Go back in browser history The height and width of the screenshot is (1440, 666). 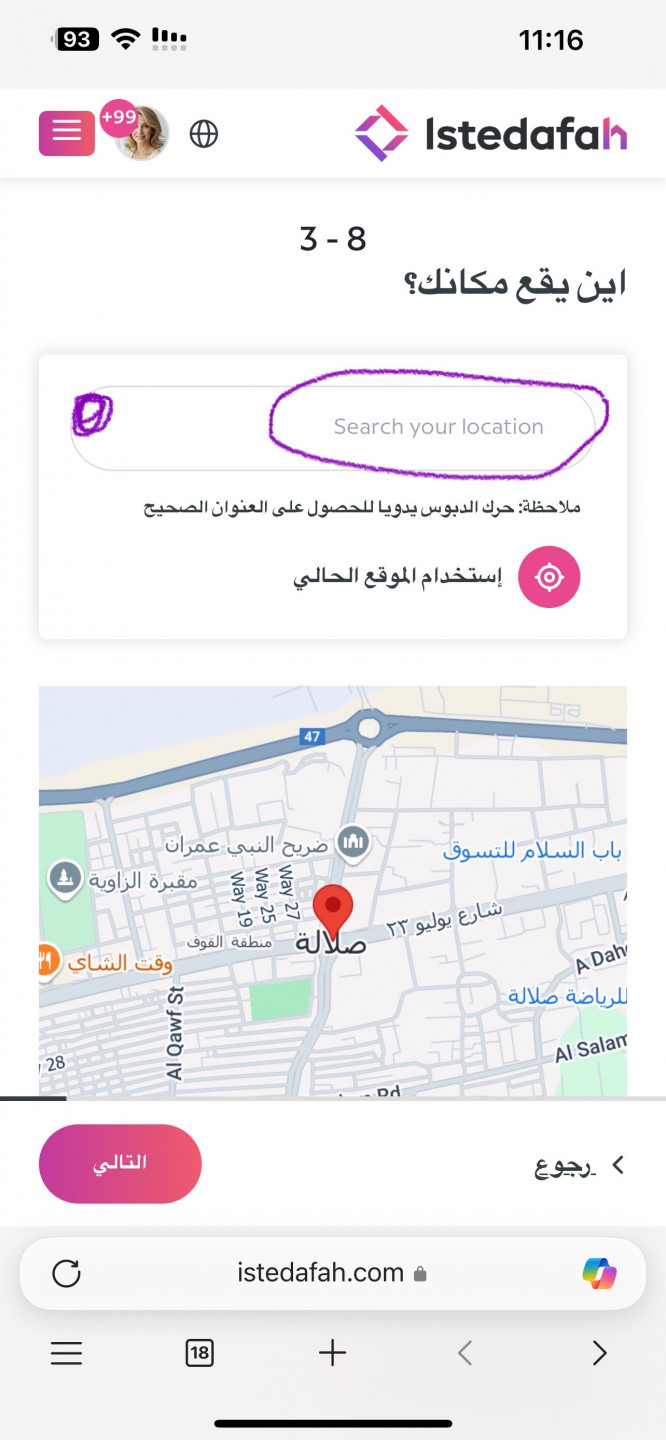tap(464, 1353)
